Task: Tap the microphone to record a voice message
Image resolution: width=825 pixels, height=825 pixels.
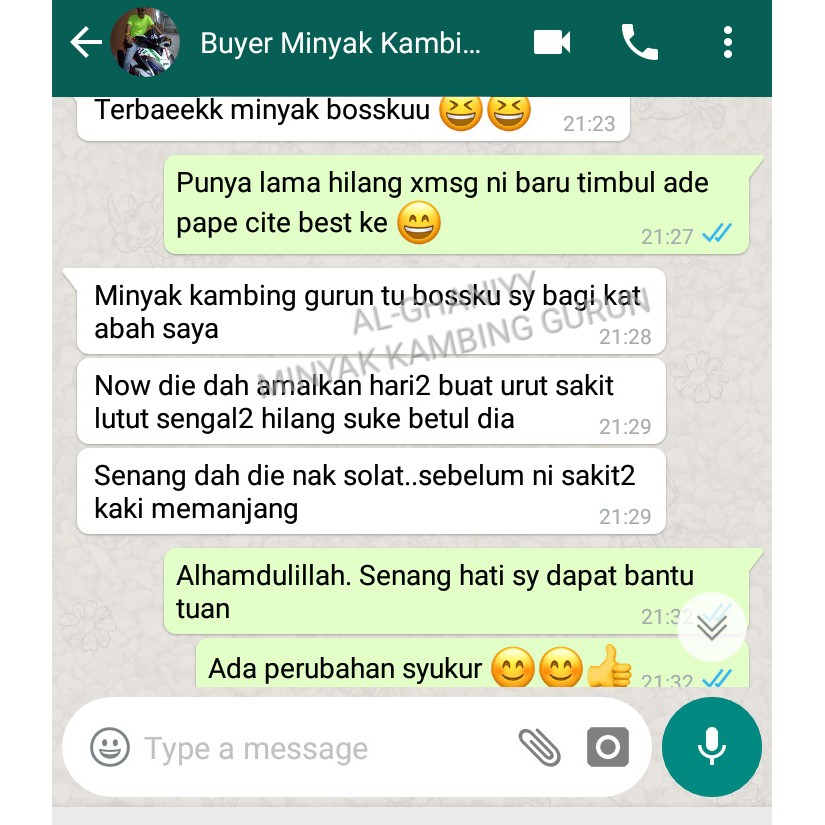Action: pos(712,746)
